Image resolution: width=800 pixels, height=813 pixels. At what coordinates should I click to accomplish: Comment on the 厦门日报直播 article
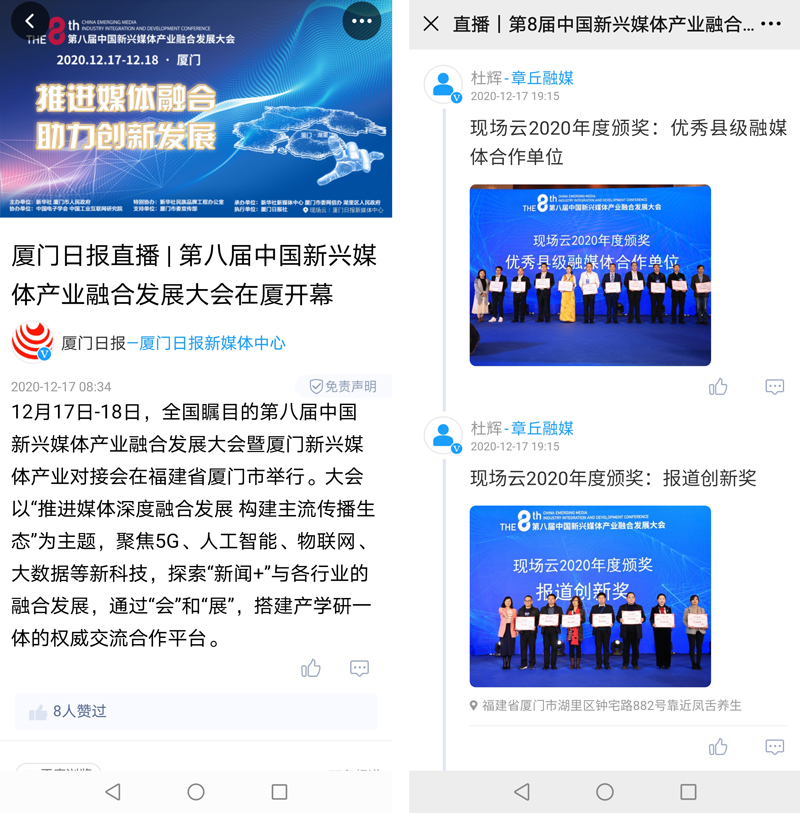[x=359, y=668]
